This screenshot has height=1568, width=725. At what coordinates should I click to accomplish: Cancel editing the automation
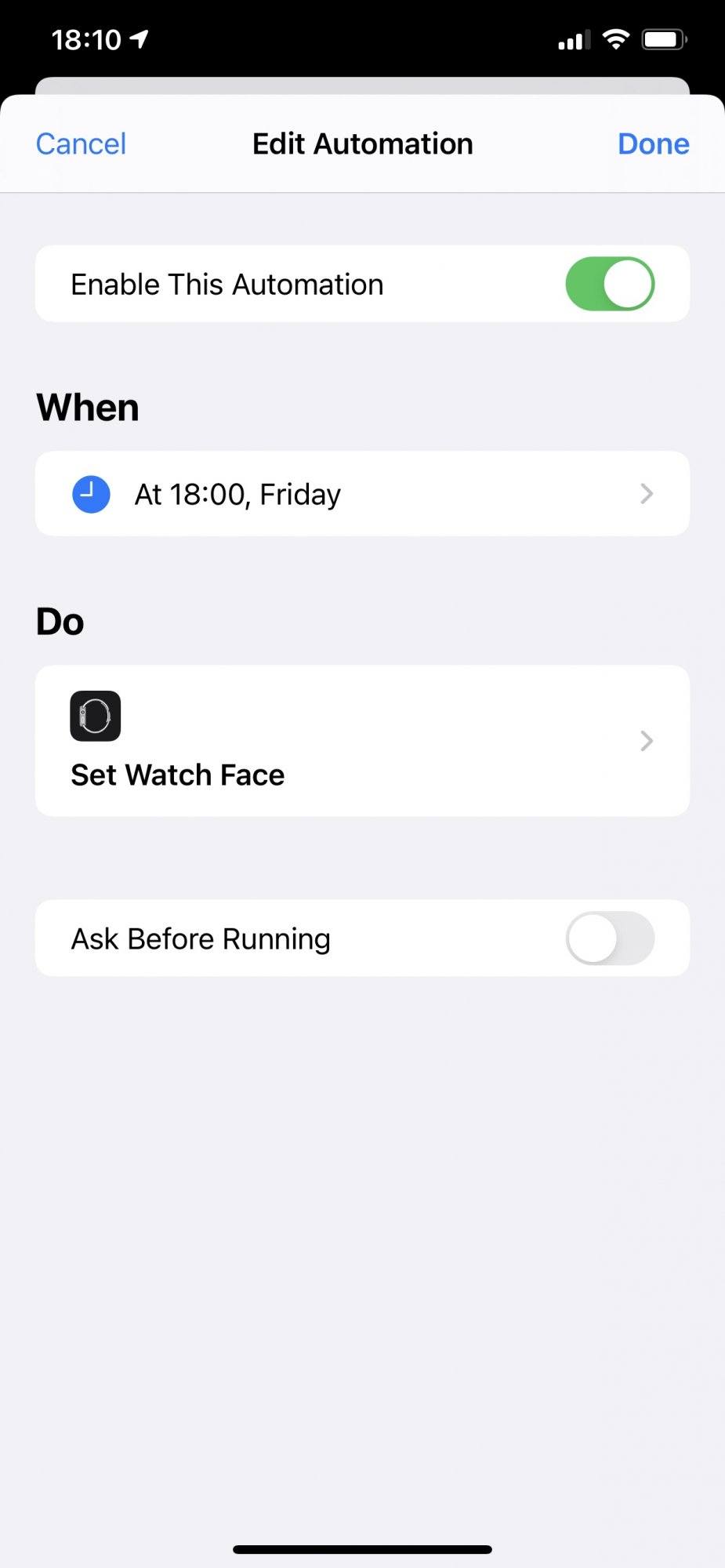81,144
